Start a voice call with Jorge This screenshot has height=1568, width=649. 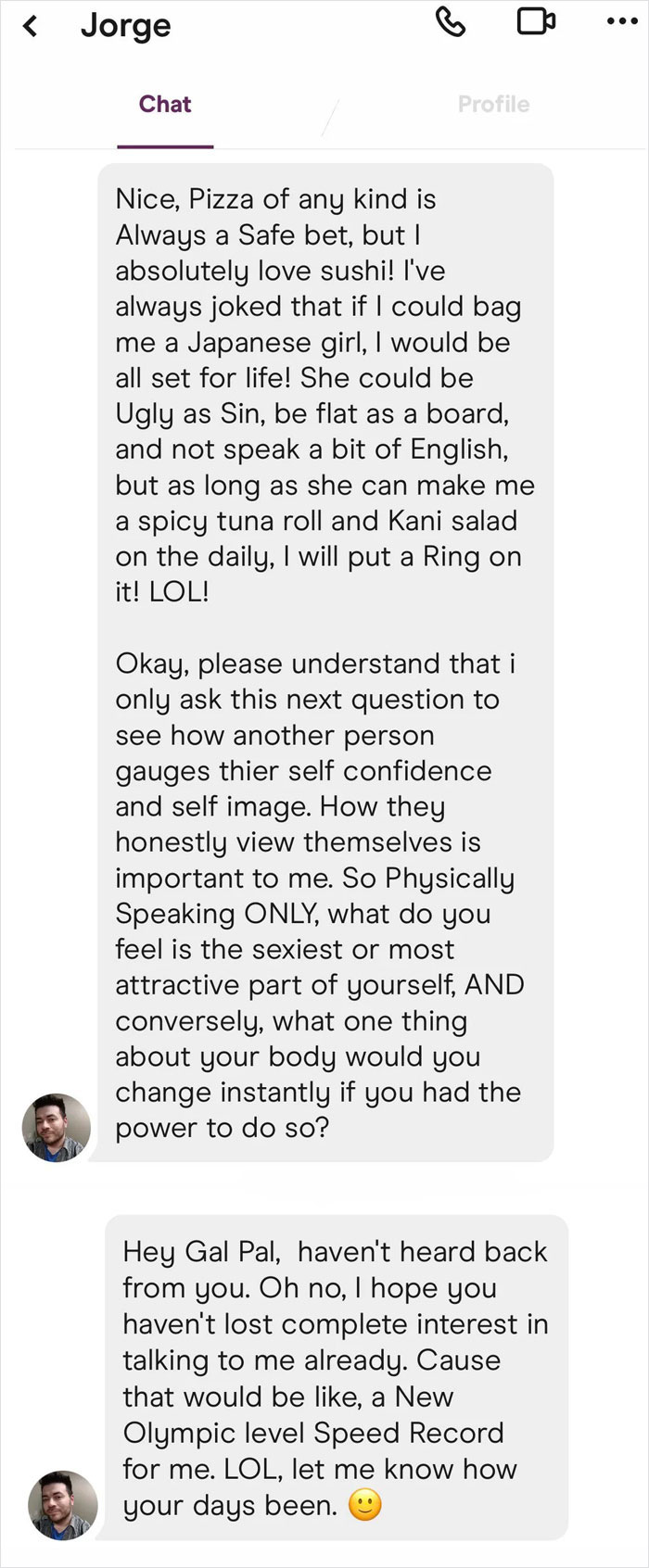tap(451, 21)
